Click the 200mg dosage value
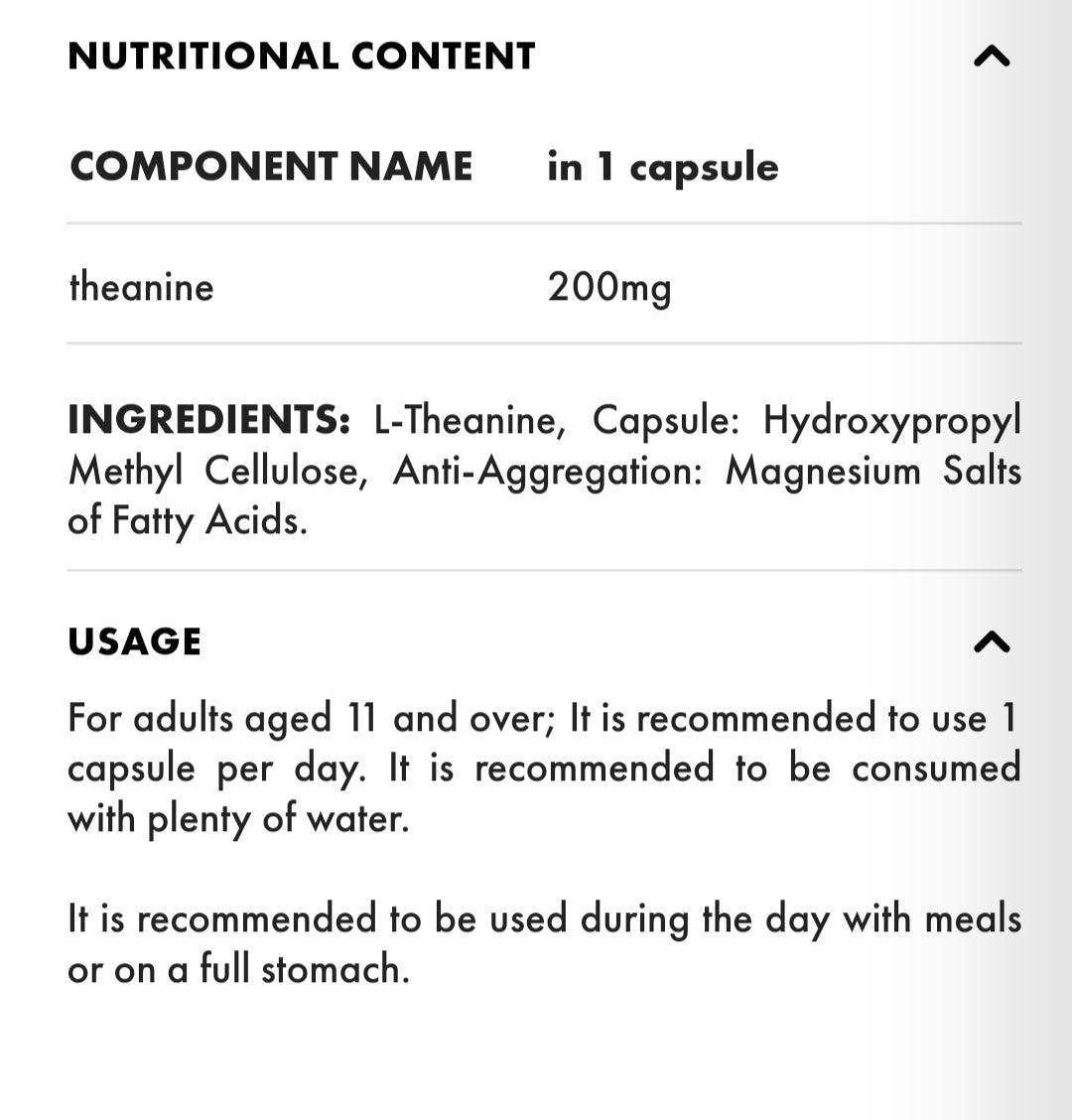Screen dimensions: 1072x1120 pos(610,287)
